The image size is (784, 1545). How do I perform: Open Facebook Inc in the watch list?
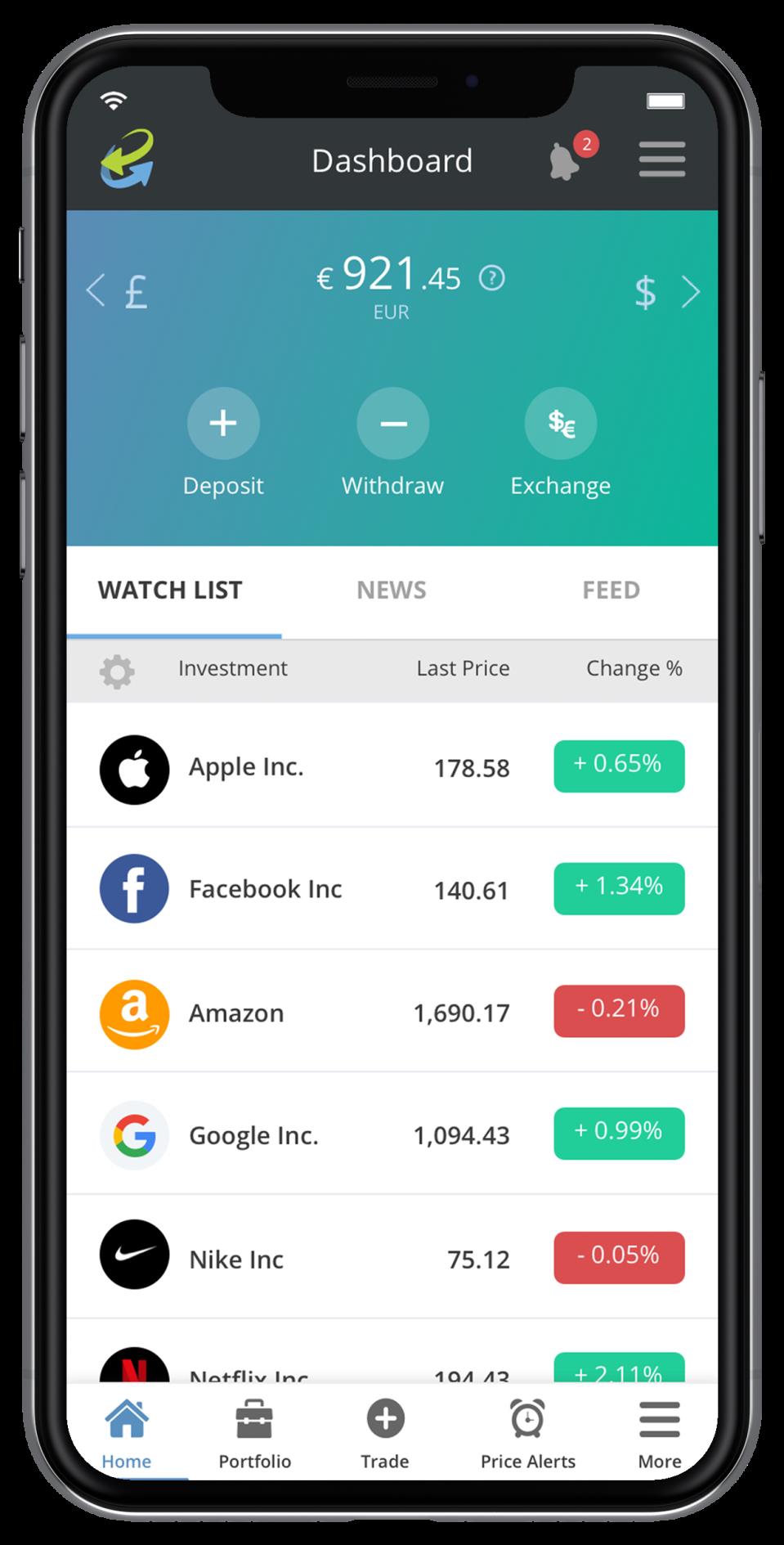(265, 889)
